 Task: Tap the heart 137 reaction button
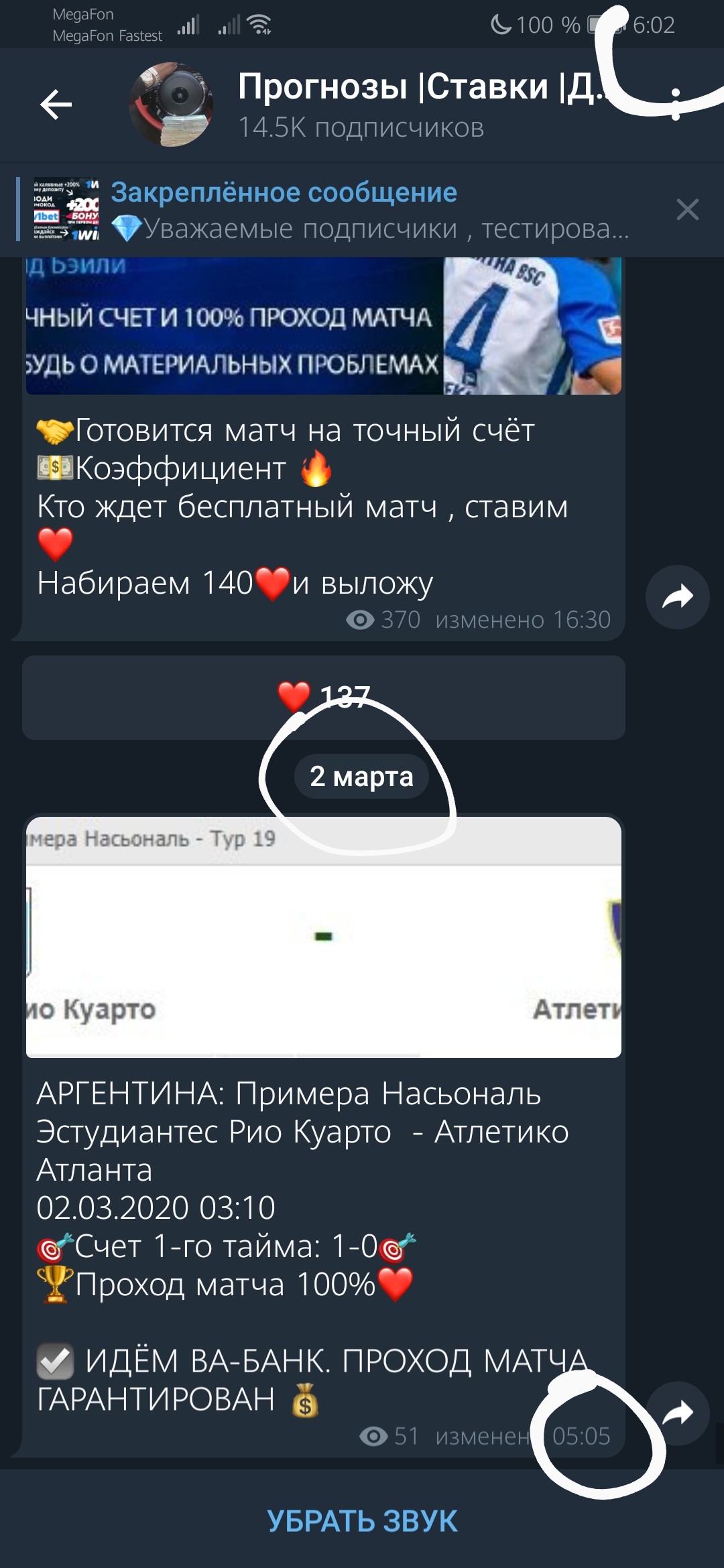[324, 698]
